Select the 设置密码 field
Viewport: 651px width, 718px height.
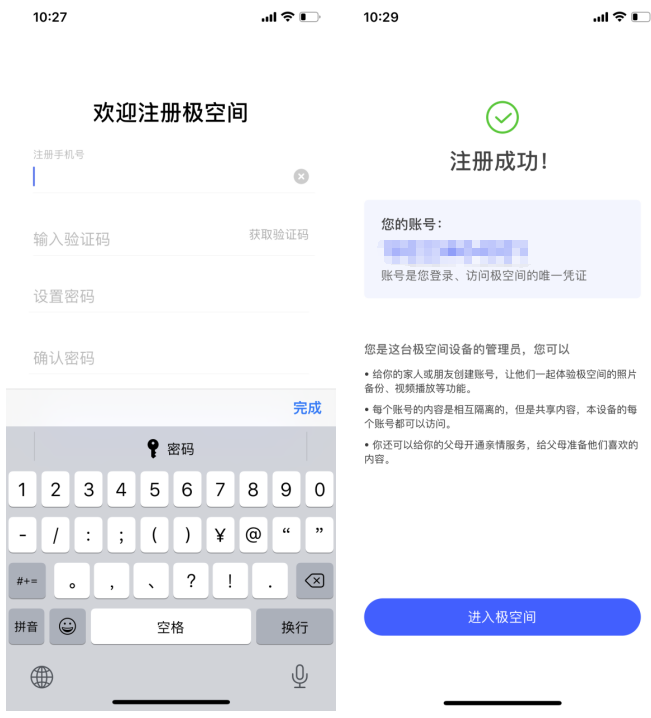click(160, 296)
